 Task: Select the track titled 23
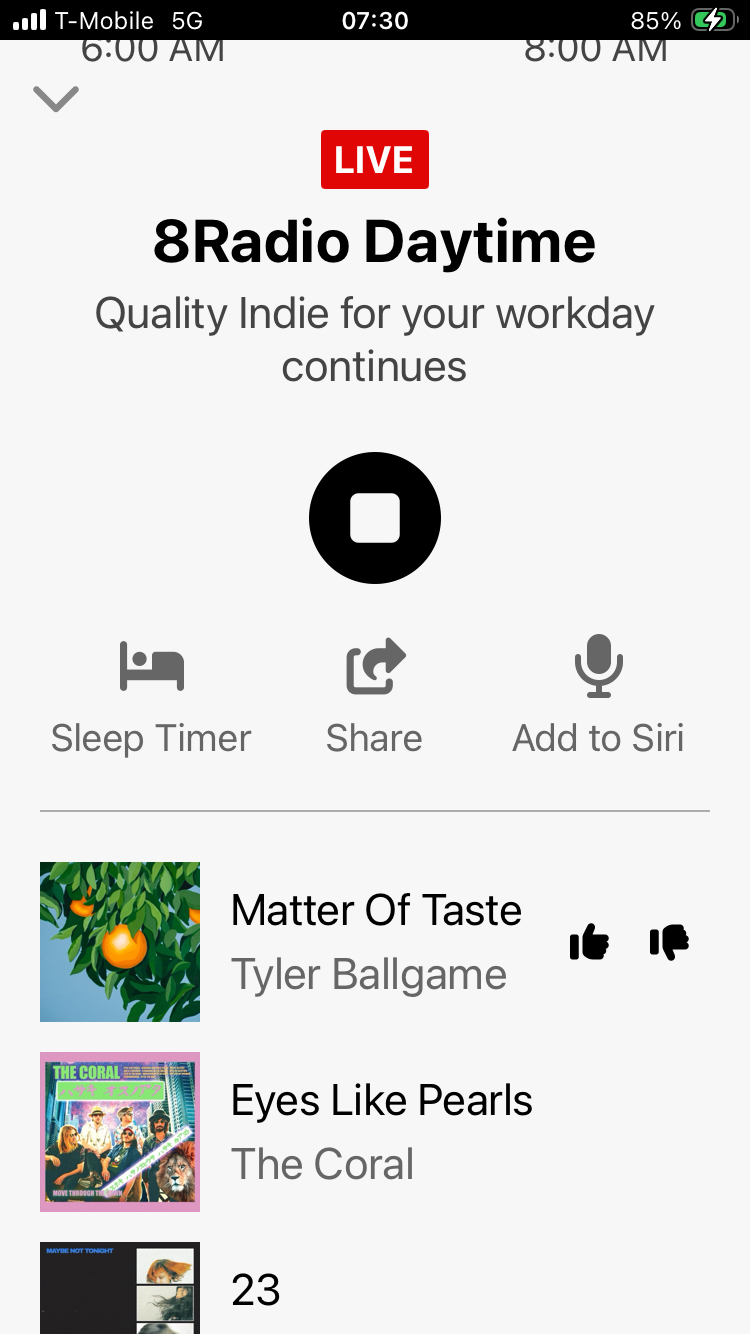(256, 1290)
